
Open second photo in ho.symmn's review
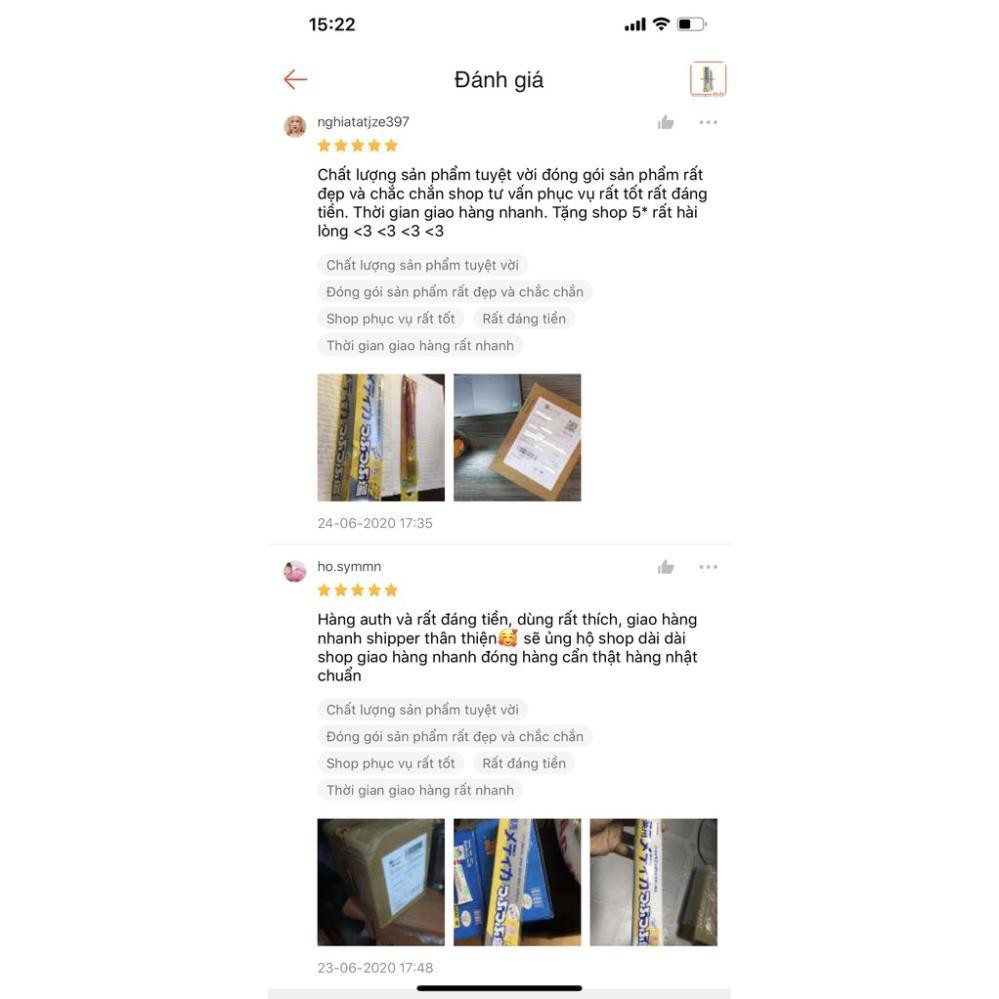click(x=517, y=882)
